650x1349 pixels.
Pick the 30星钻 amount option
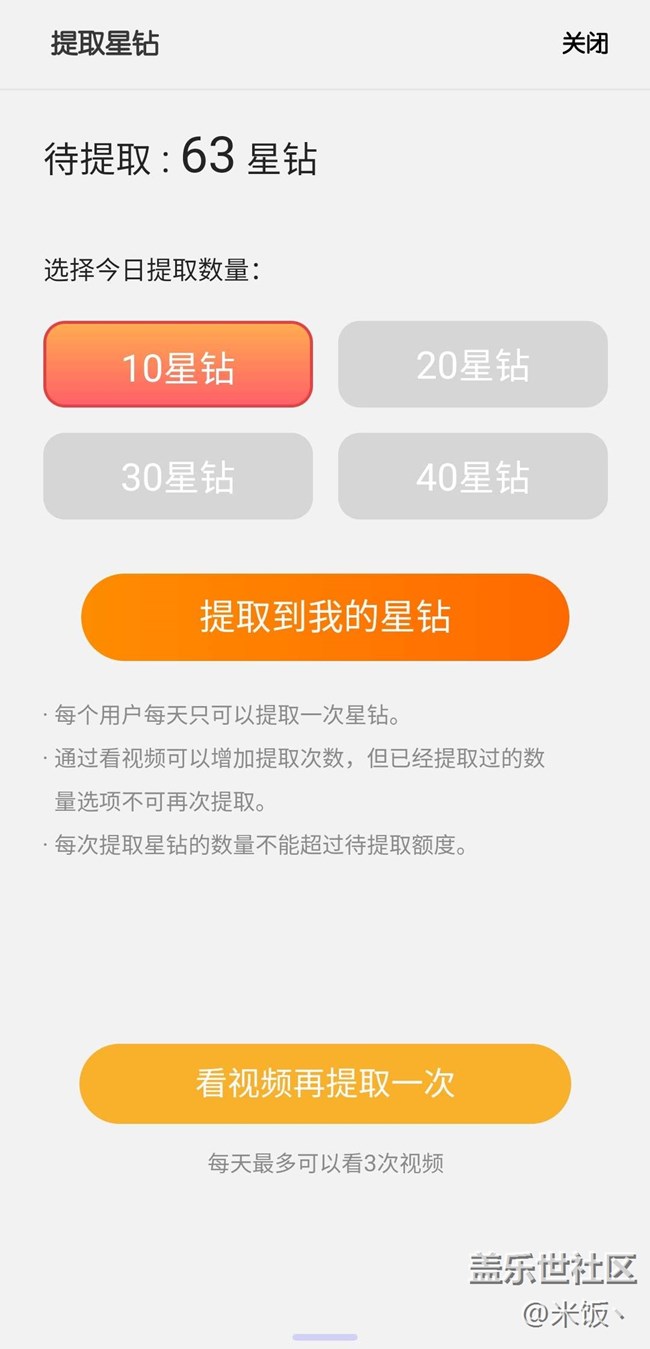178,477
